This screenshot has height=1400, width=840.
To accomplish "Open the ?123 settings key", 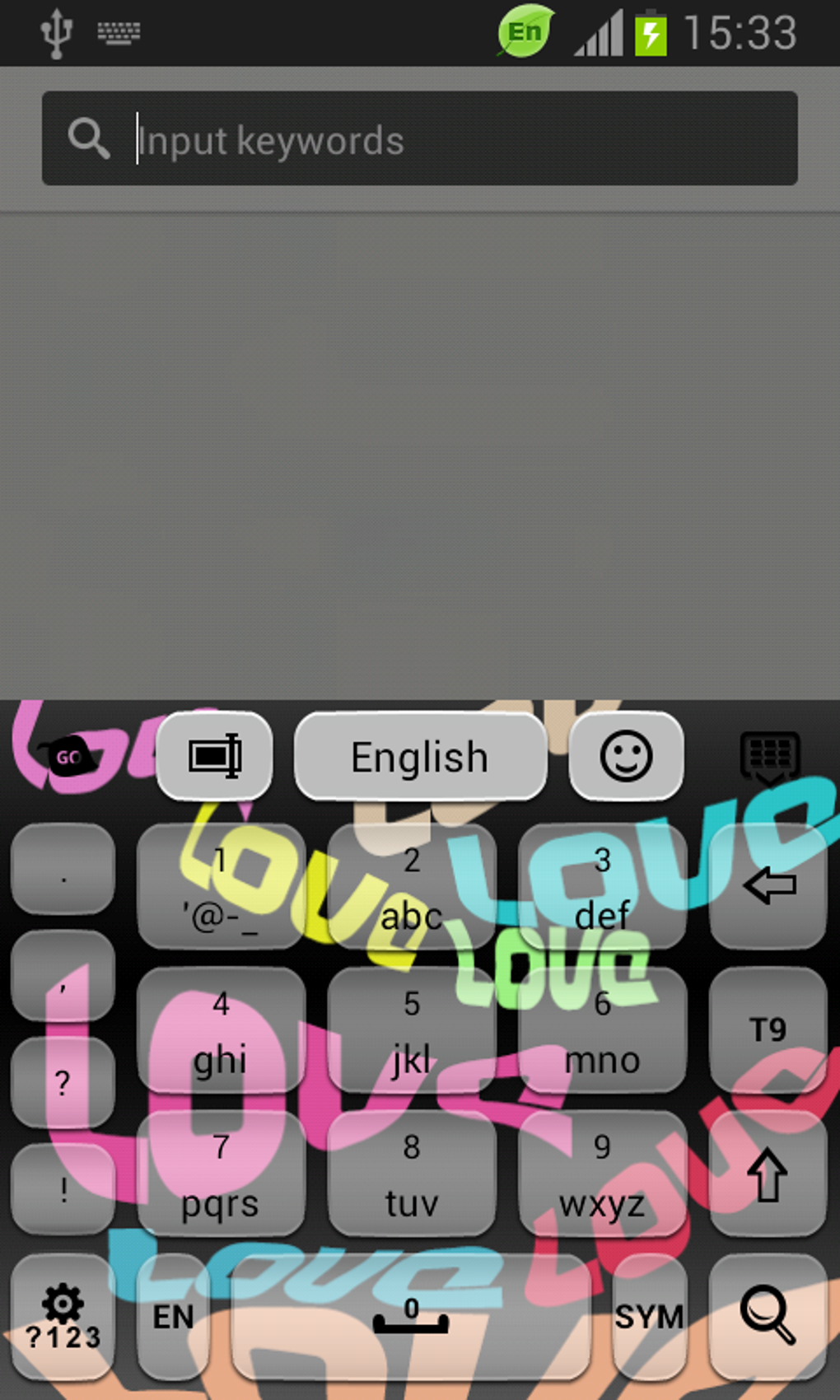I will (x=63, y=1316).
